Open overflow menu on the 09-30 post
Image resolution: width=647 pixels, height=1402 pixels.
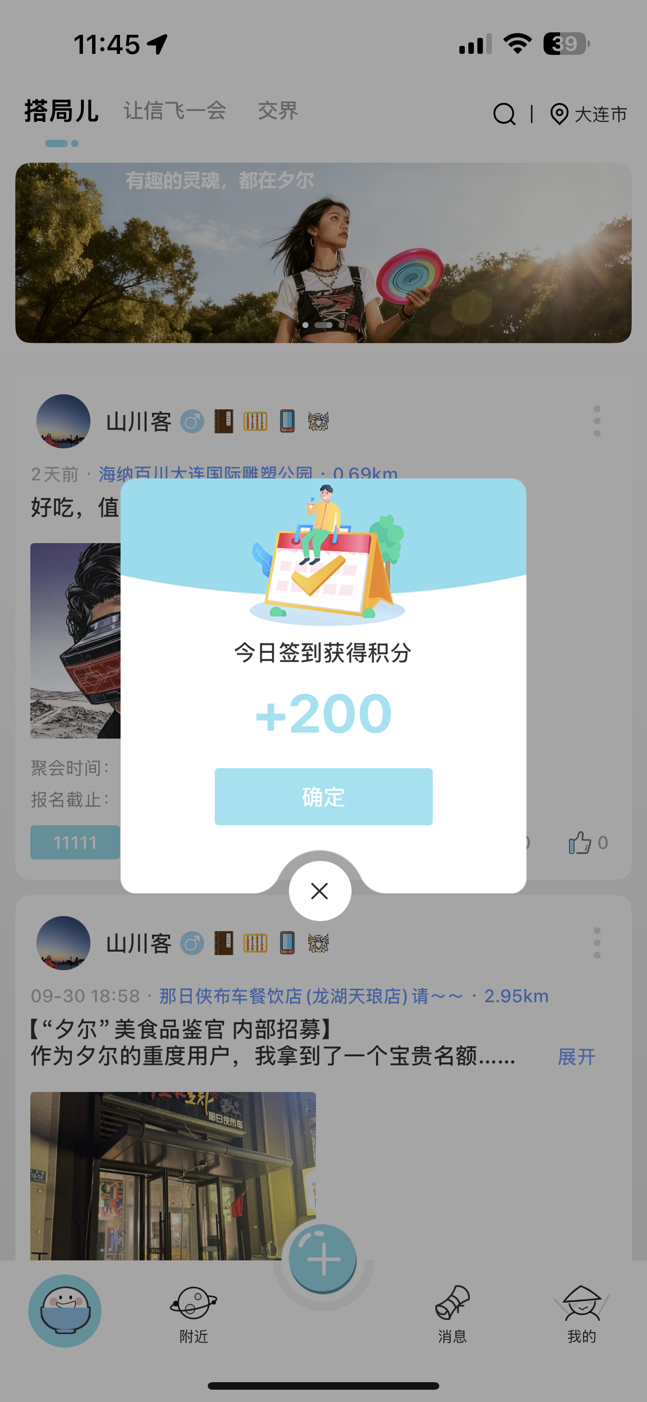[x=597, y=943]
